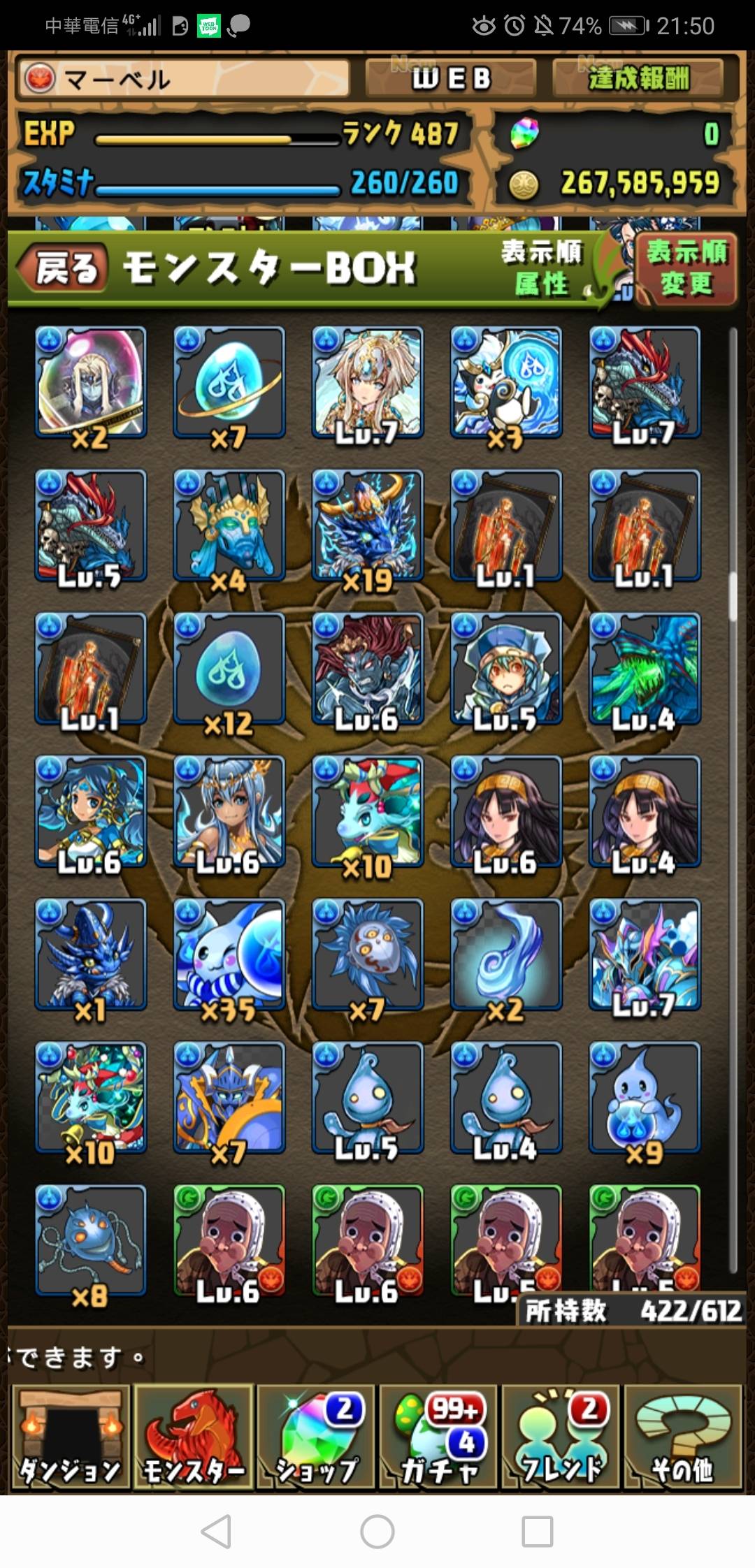This screenshot has height=1568, width=755.
Task: Select the blue spider-like monster marked x8
Action: pyautogui.click(x=91, y=1241)
